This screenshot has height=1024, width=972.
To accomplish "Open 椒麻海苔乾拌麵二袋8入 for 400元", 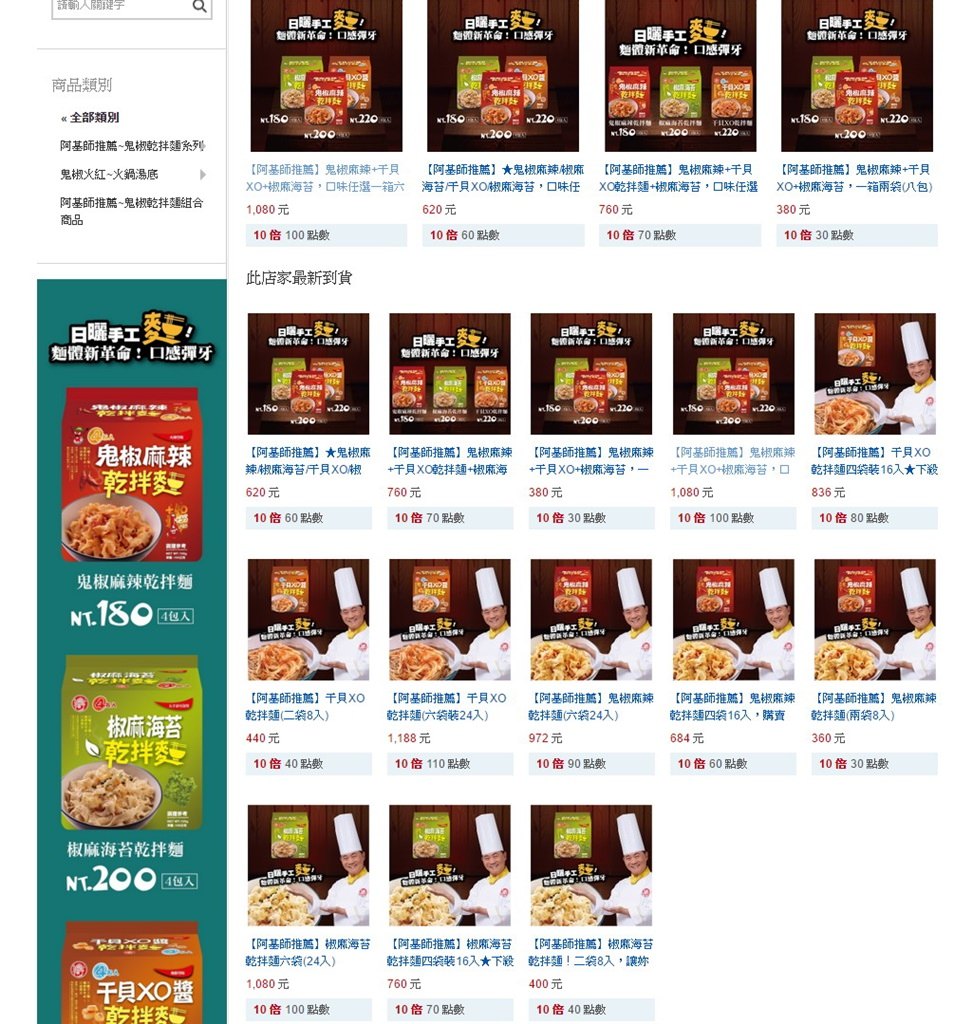I will [x=591, y=952].
